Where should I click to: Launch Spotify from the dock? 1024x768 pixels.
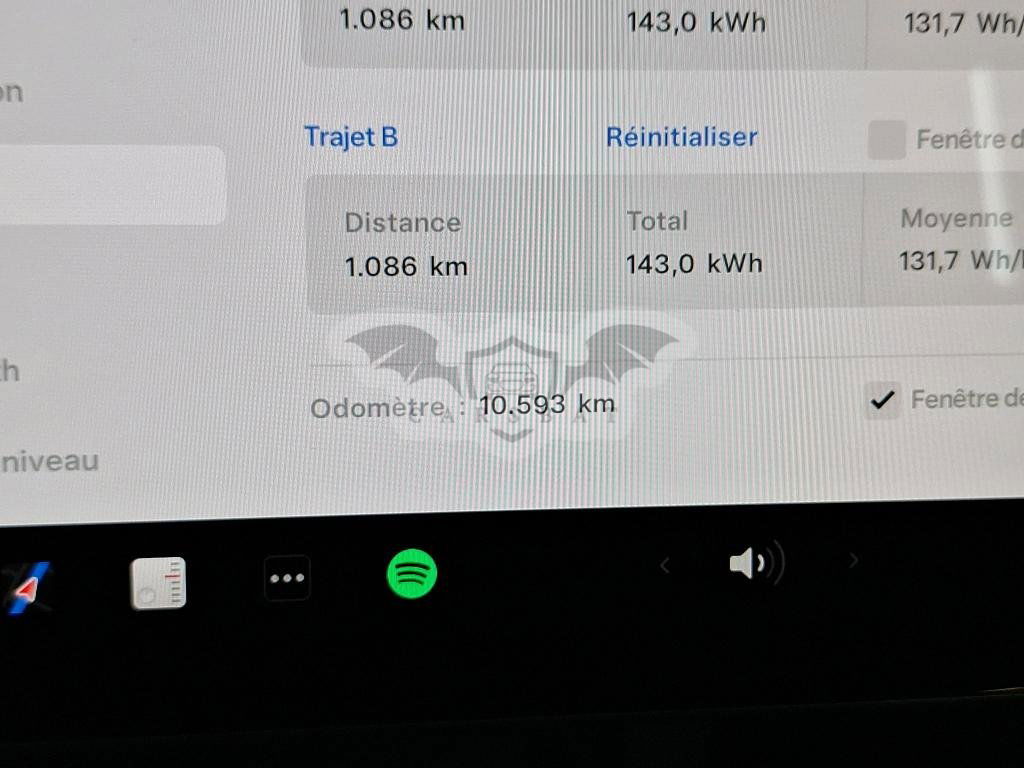point(412,574)
